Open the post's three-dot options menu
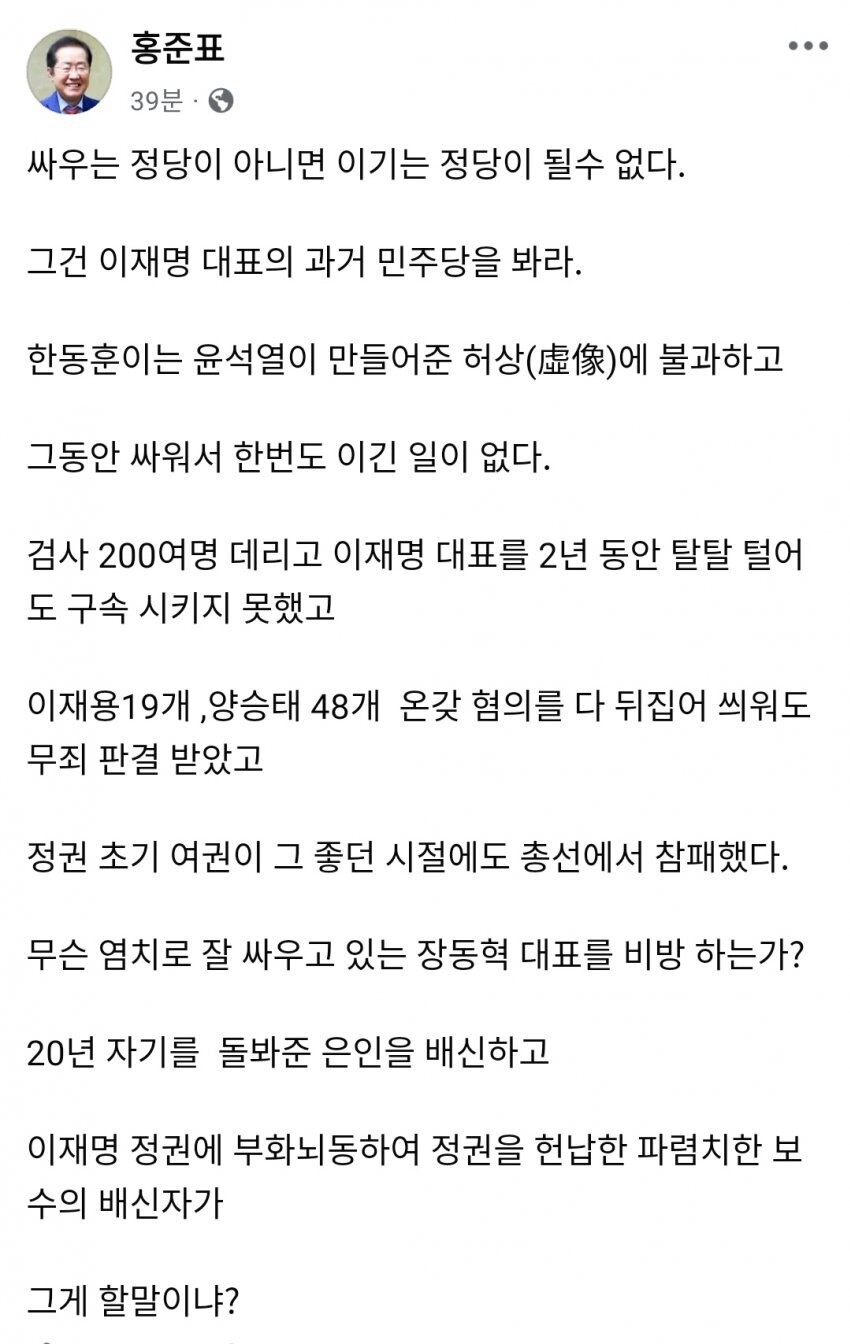Screen dimensions: 850x1344 [x=808, y=46]
